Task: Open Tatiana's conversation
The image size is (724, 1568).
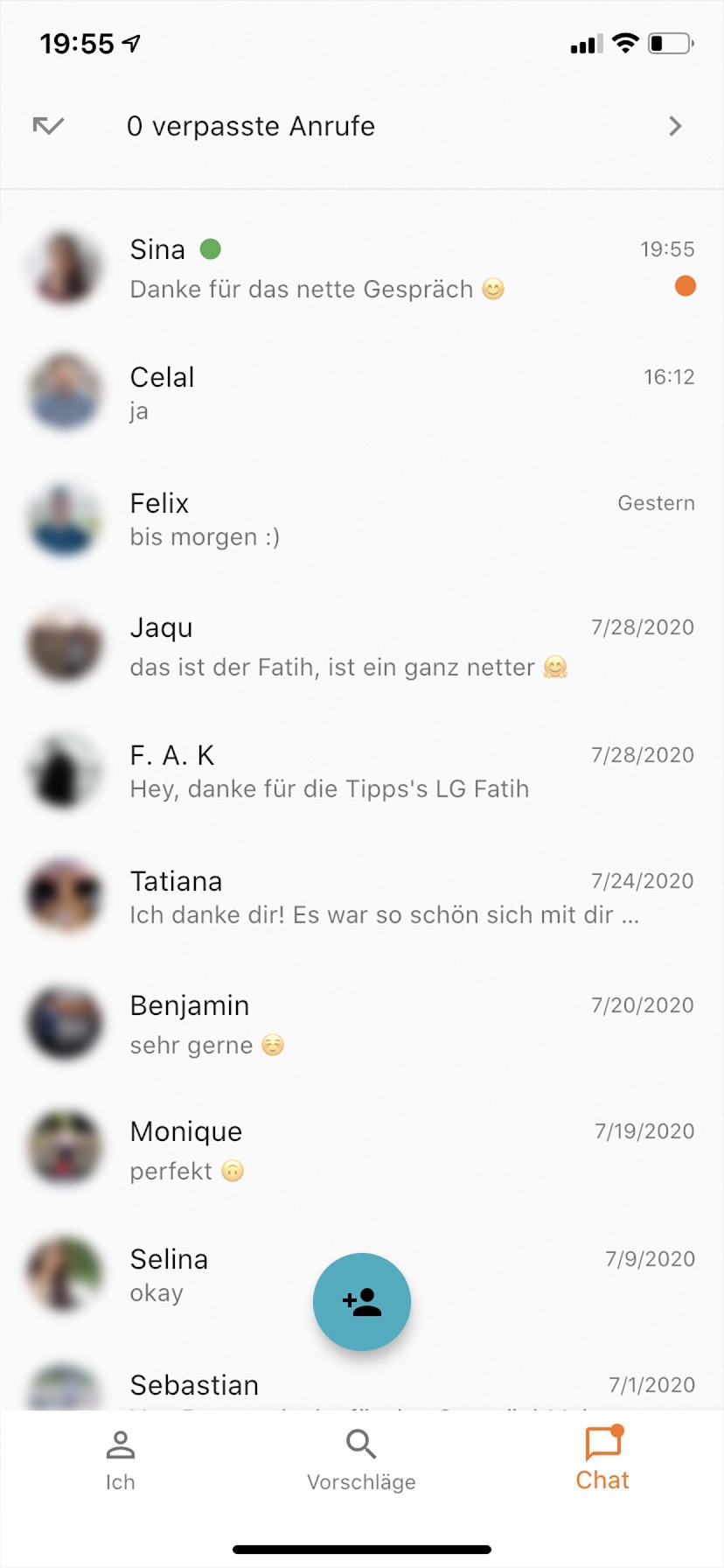Action: [x=361, y=898]
